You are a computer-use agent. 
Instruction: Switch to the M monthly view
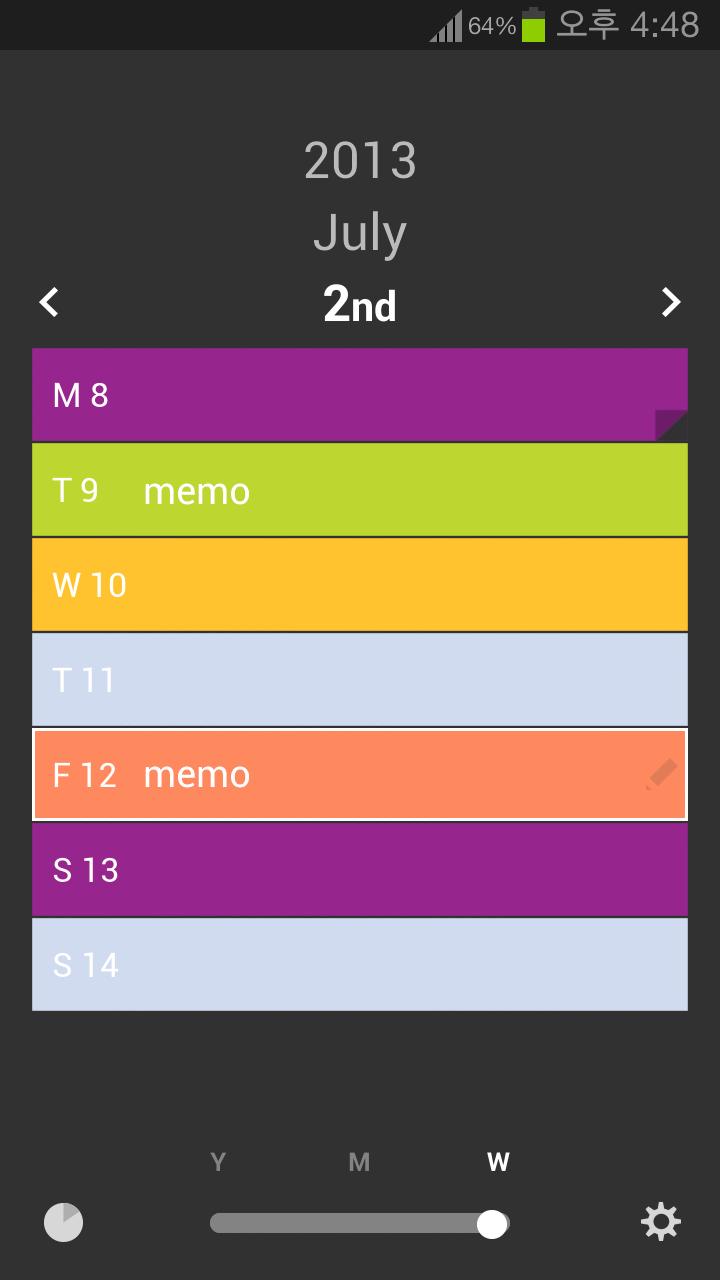coord(358,1161)
